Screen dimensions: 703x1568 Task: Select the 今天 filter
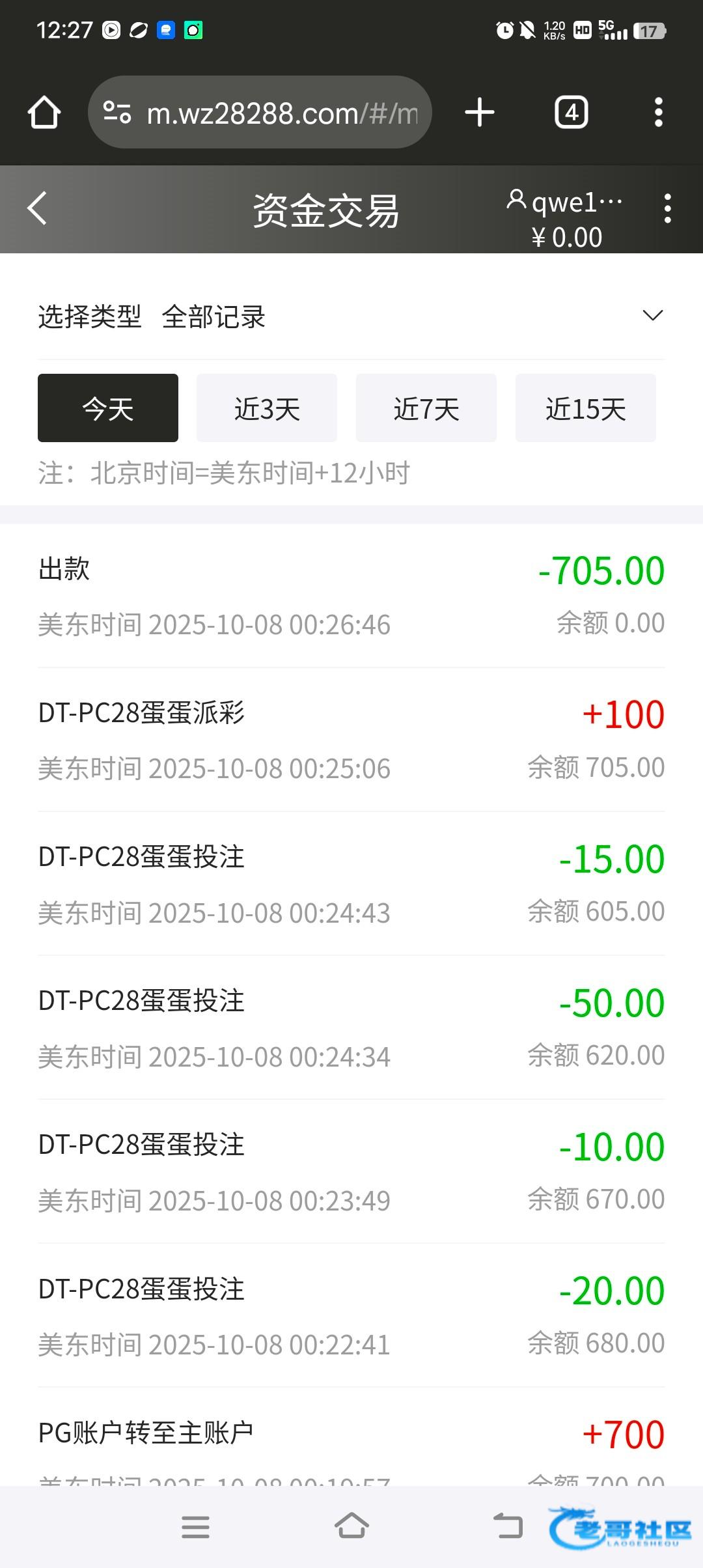[x=108, y=408]
